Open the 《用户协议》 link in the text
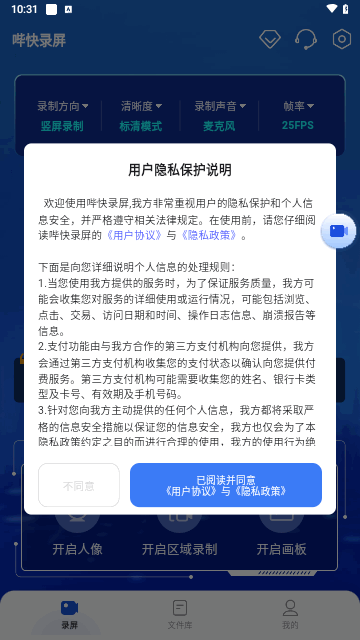 pyautogui.click(x=133, y=236)
